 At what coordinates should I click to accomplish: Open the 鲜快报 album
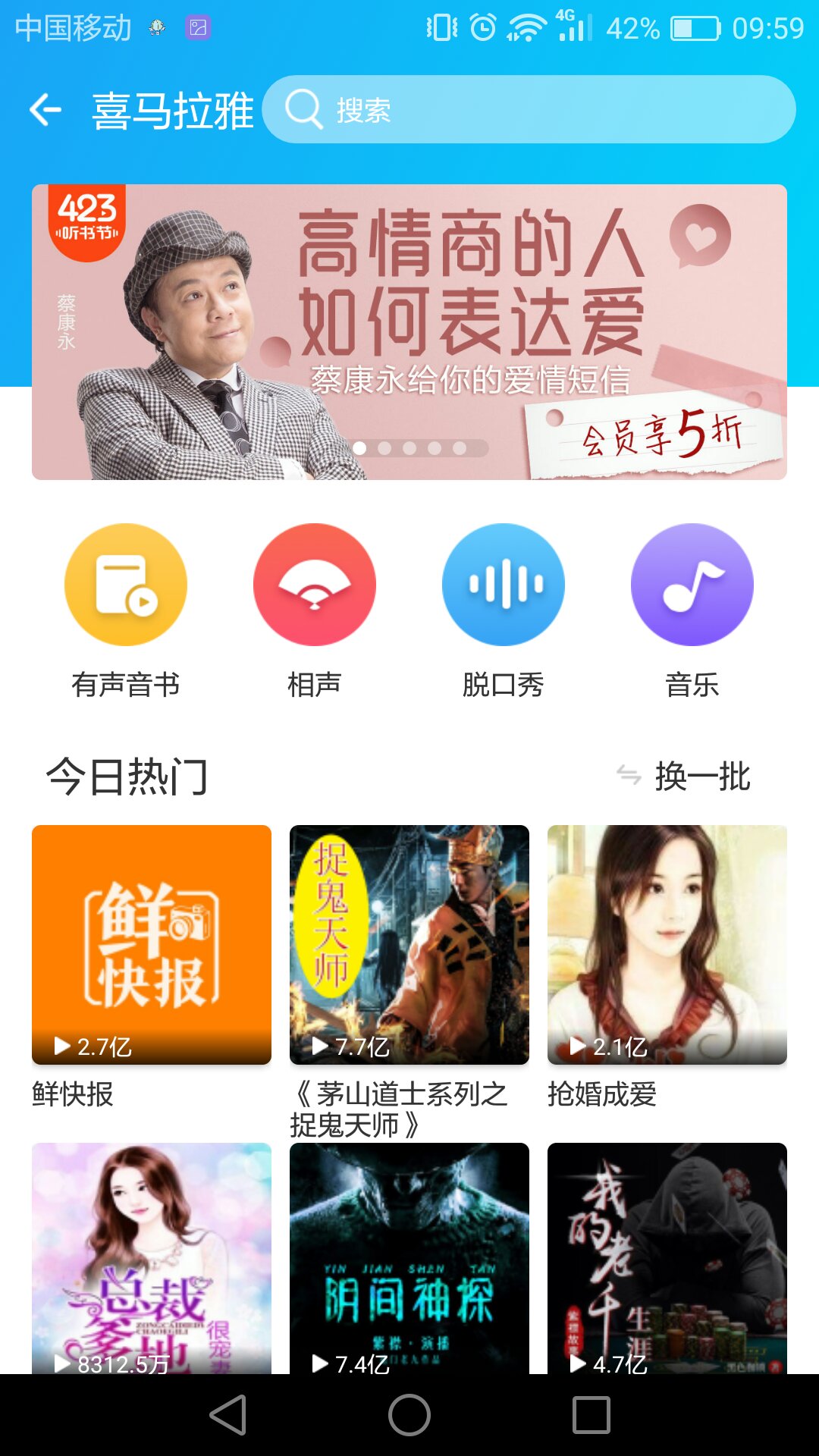pyautogui.click(x=152, y=945)
